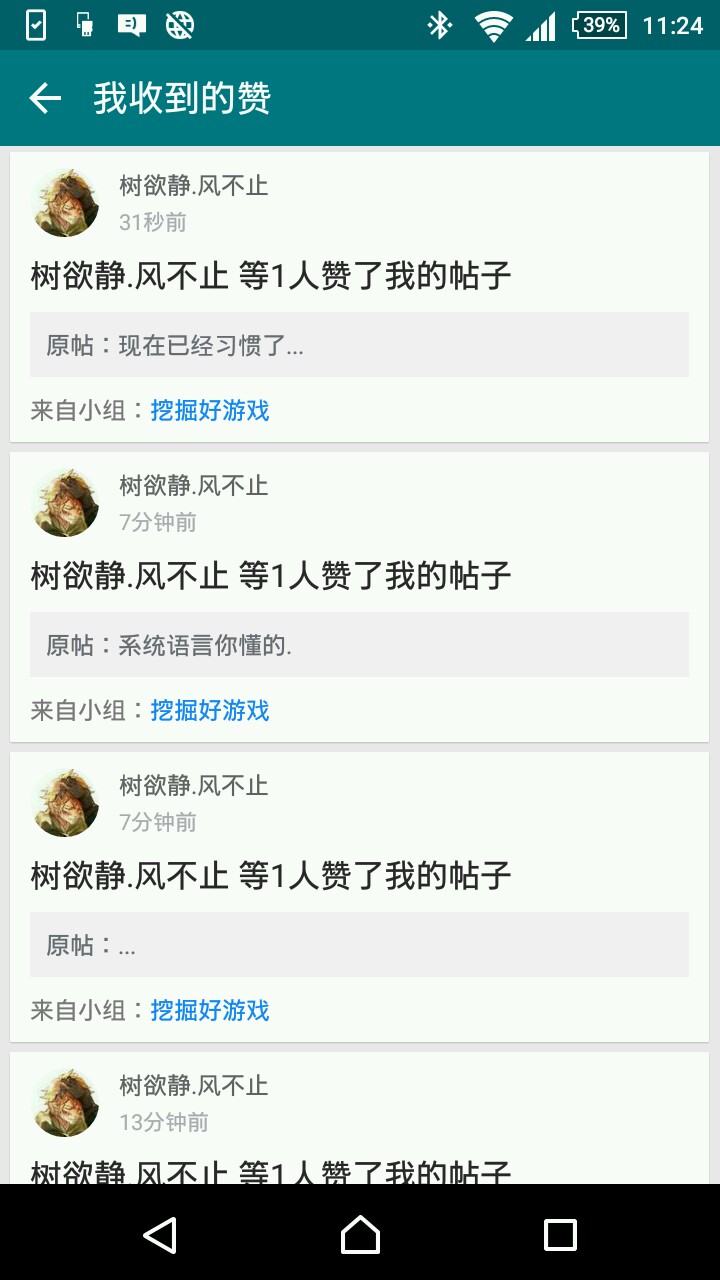Open original post 现在已经习惯了...
The height and width of the screenshot is (1280, 720).
coord(359,345)
